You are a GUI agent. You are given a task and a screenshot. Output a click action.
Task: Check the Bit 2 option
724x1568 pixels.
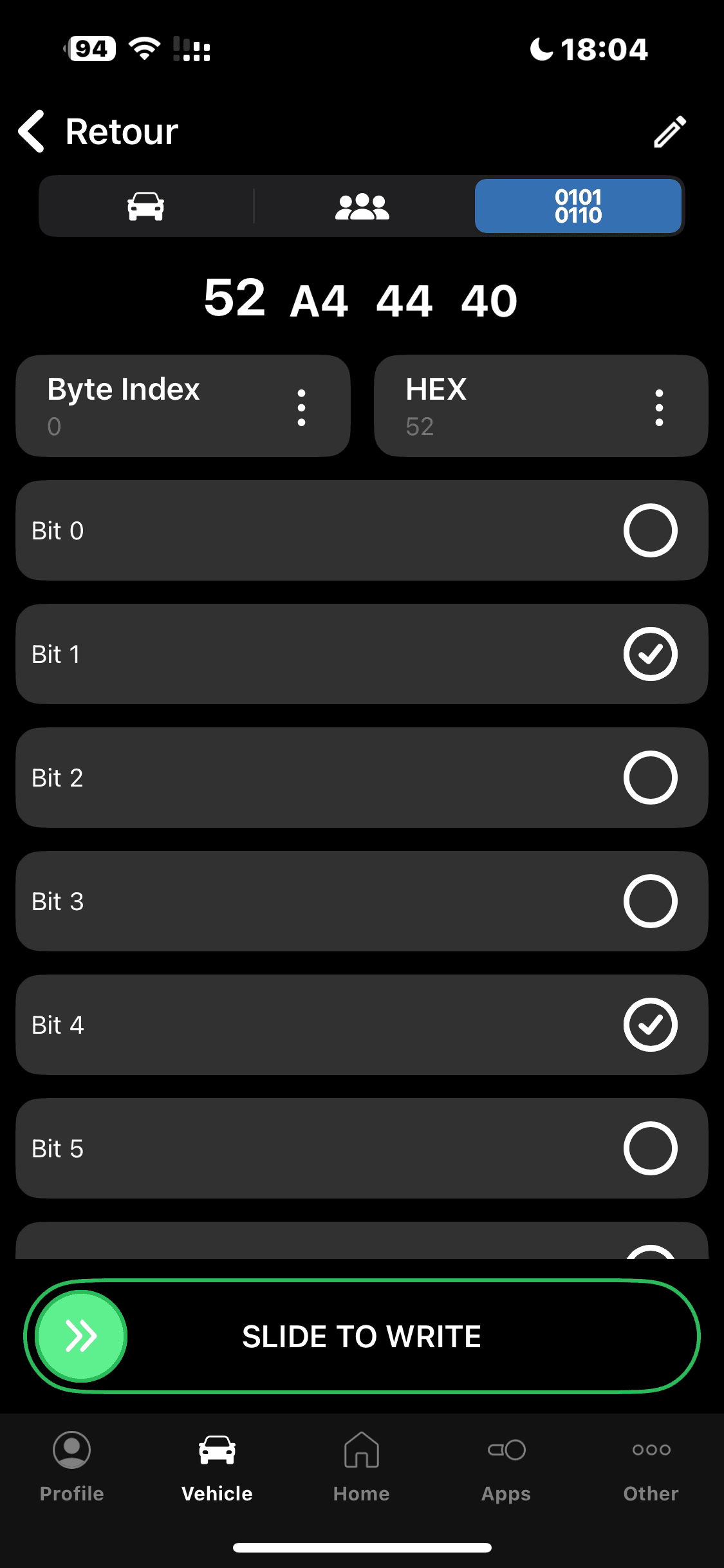click(650, 778)
